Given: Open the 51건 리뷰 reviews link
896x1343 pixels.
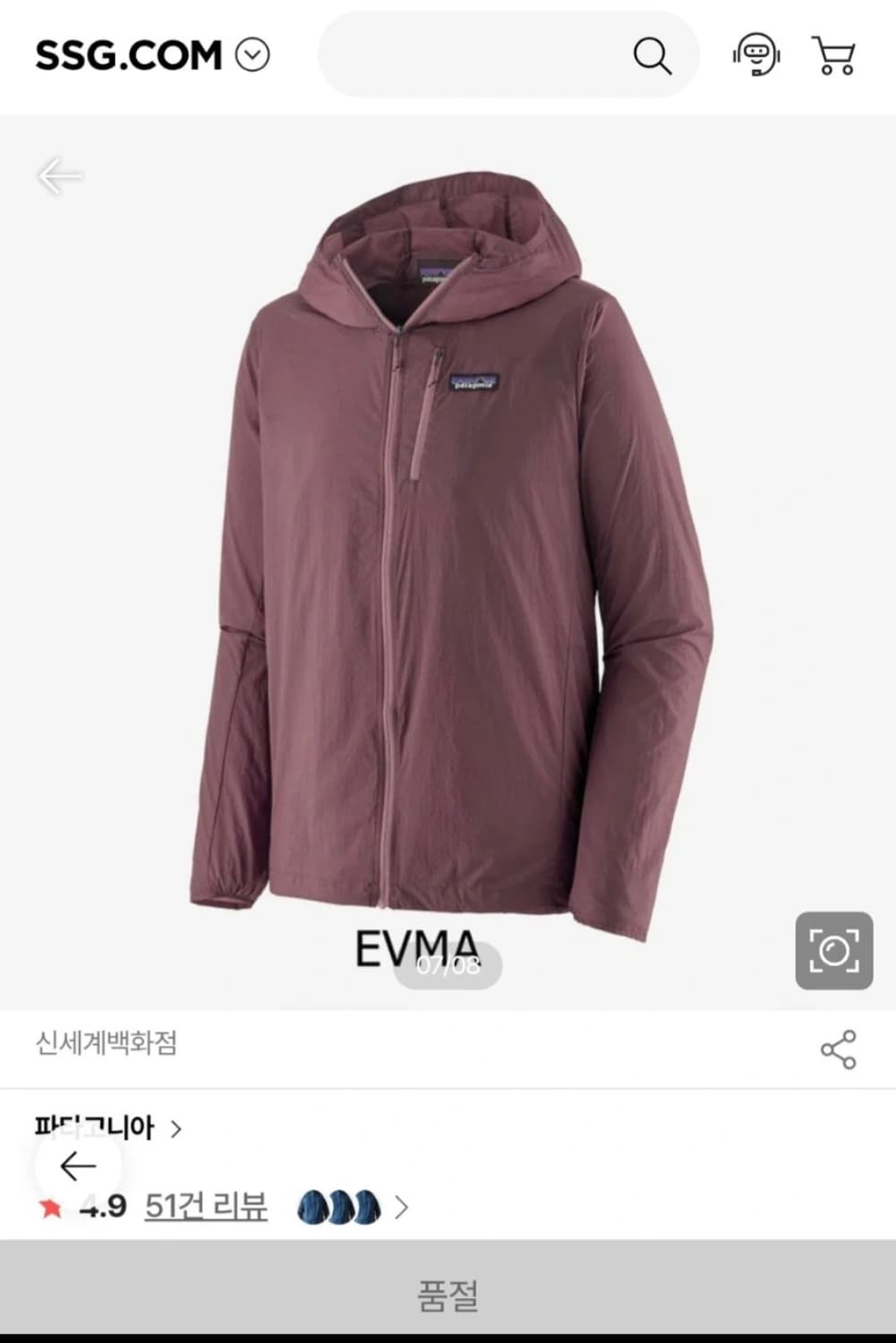Looking at the screenshot, I should [x=207, y=1206].
